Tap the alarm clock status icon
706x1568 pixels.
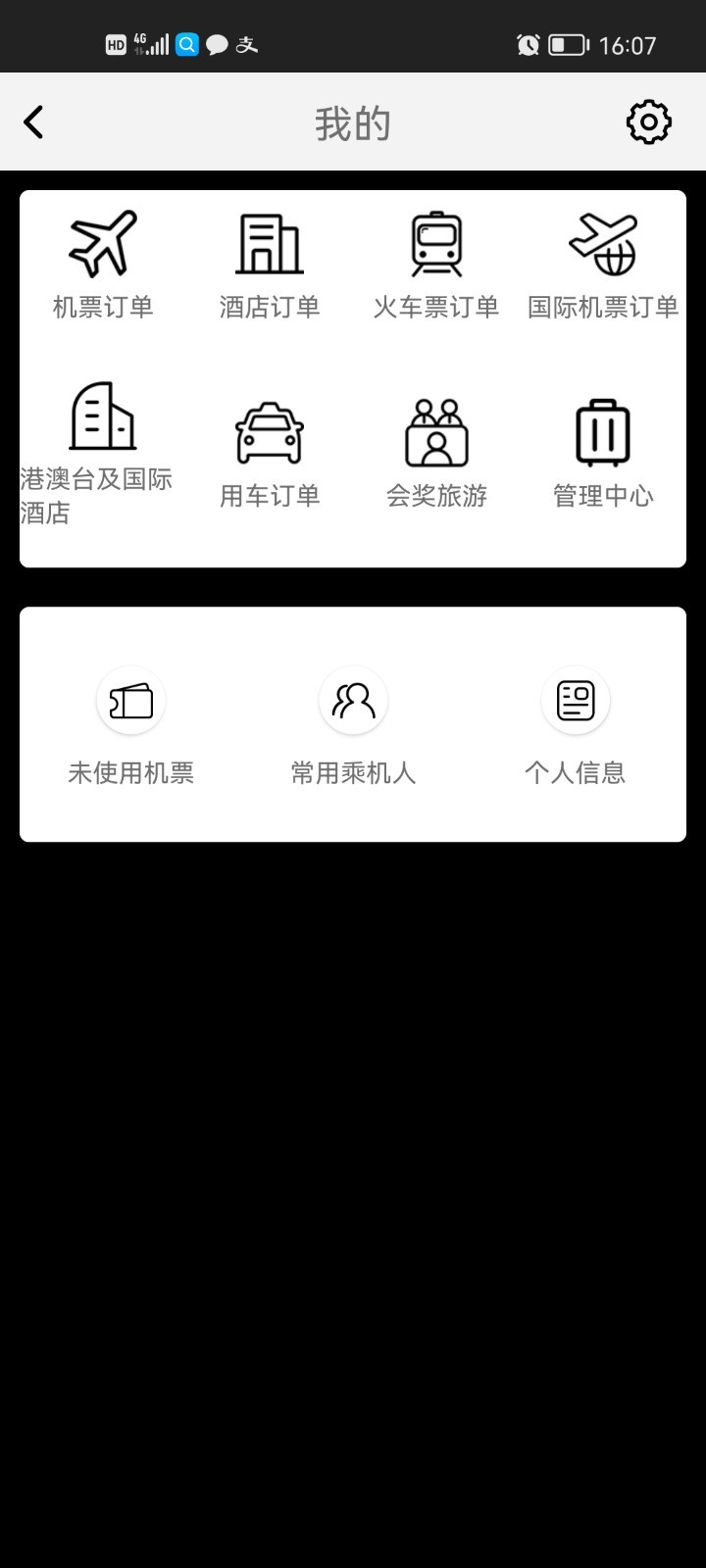[x=527, y=44]
